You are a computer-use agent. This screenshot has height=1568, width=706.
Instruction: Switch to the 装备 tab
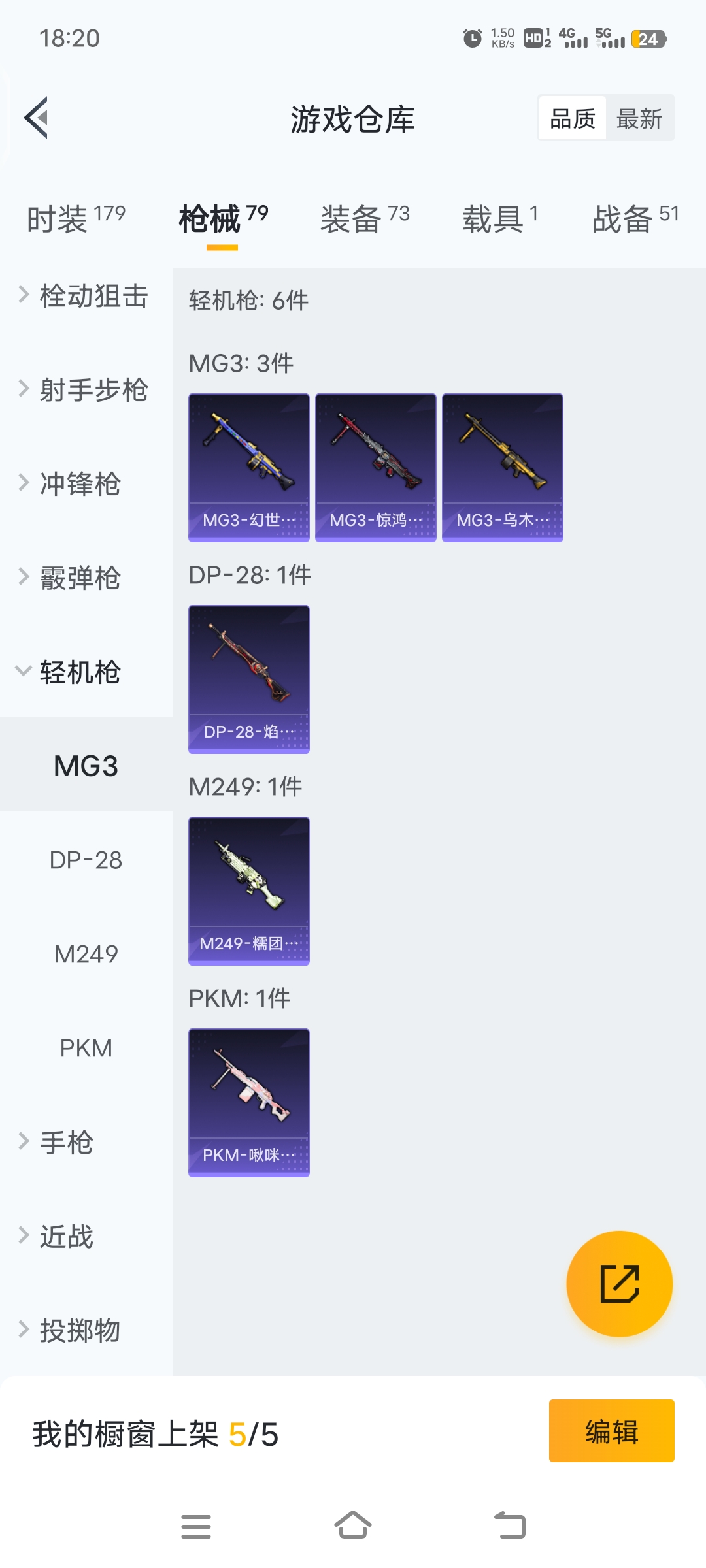point(365,219)
